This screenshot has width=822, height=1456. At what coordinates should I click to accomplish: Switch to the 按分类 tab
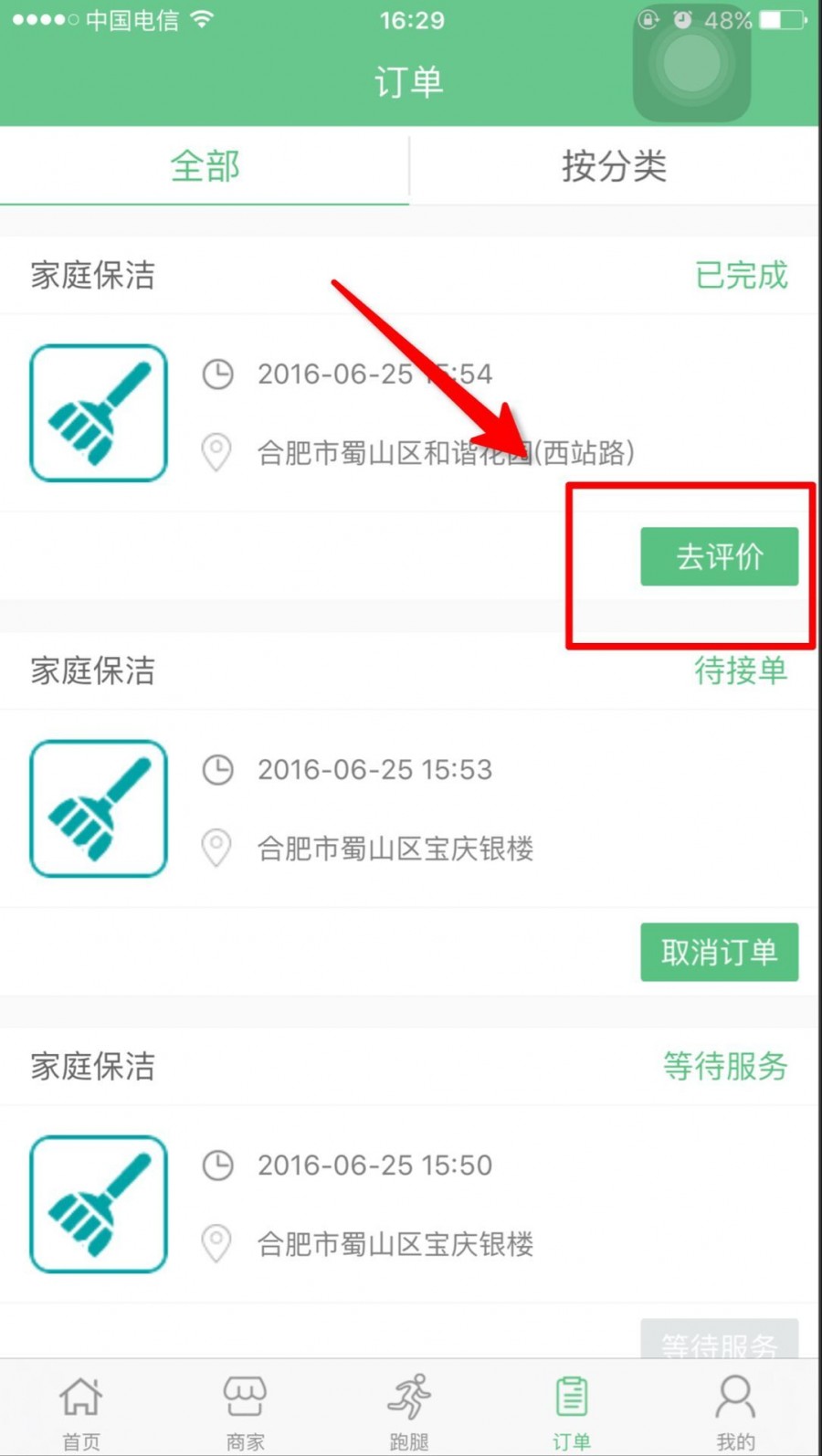point(614,166)
